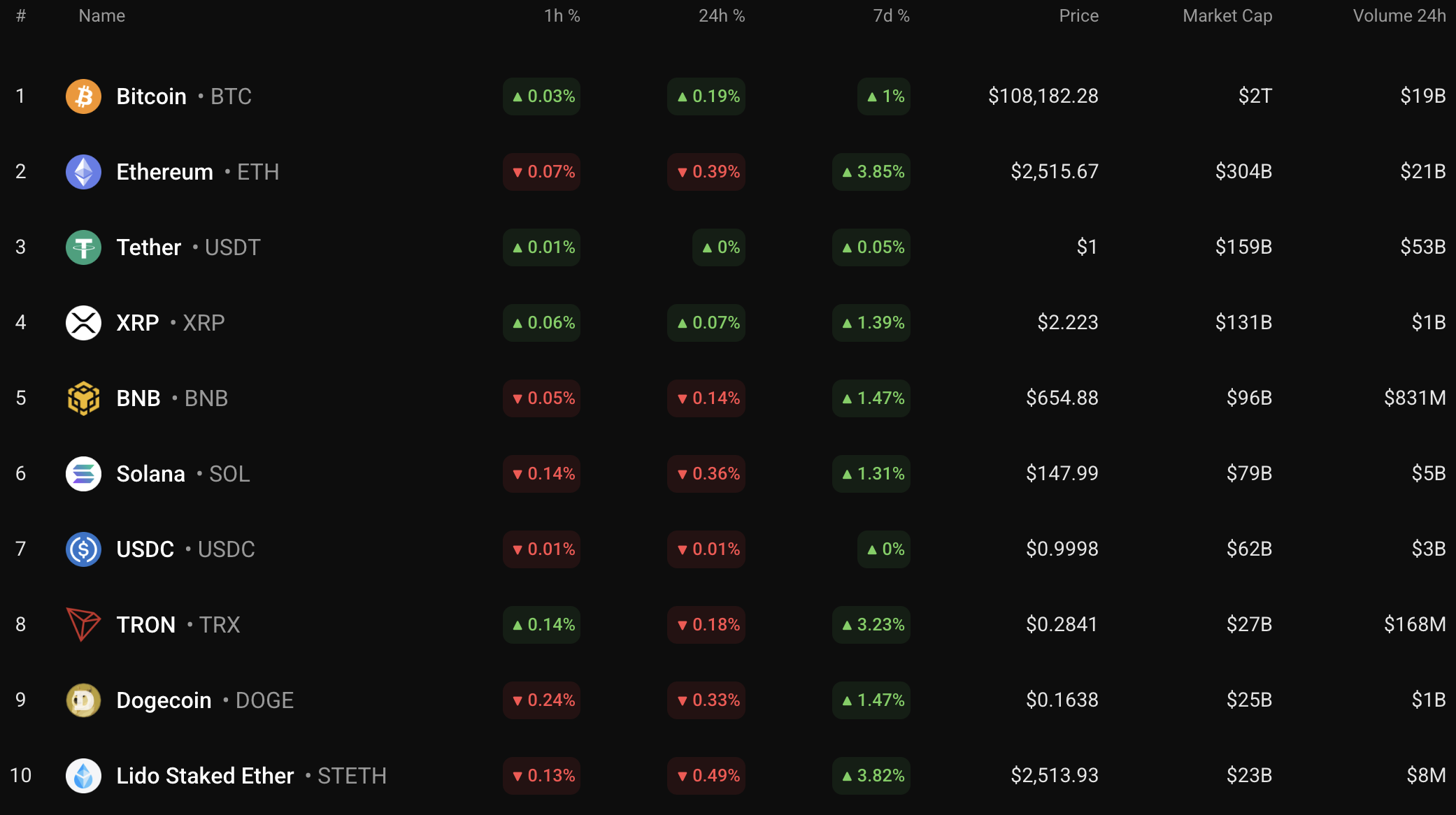Select the TRON TRX row

[x=145, y=625]
